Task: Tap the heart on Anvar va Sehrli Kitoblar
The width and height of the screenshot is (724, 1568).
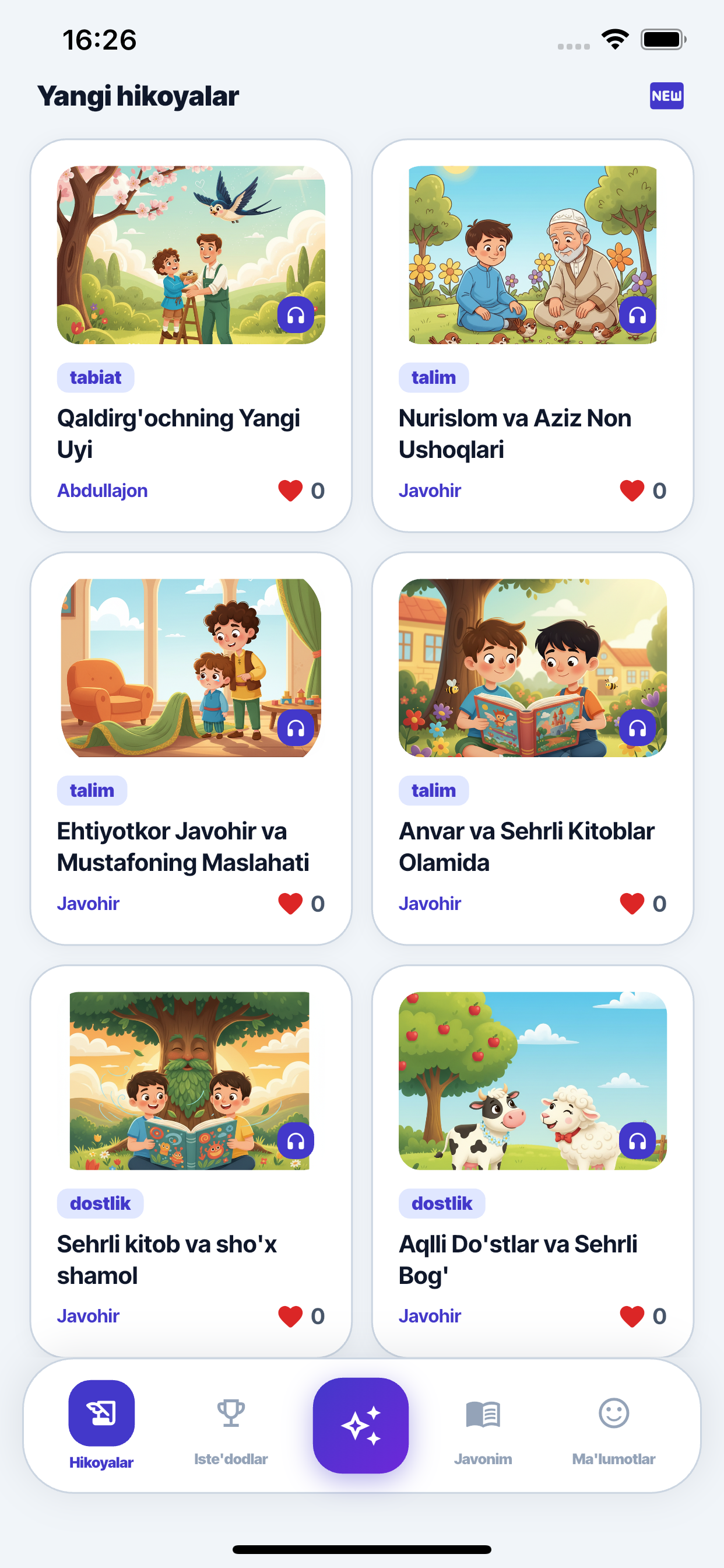Action: coord(631,904)
